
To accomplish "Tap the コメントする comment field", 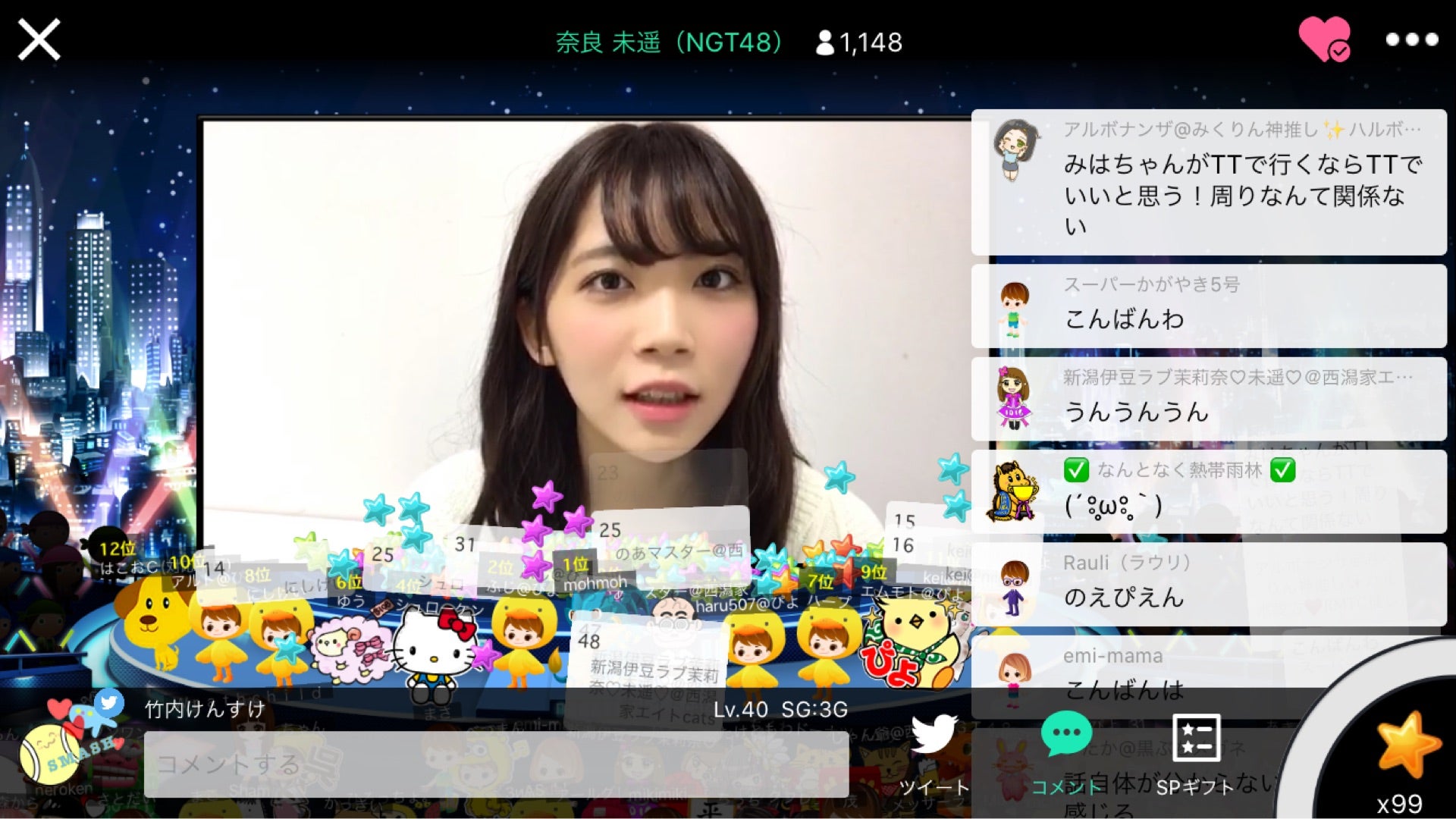I will [496, 764].
